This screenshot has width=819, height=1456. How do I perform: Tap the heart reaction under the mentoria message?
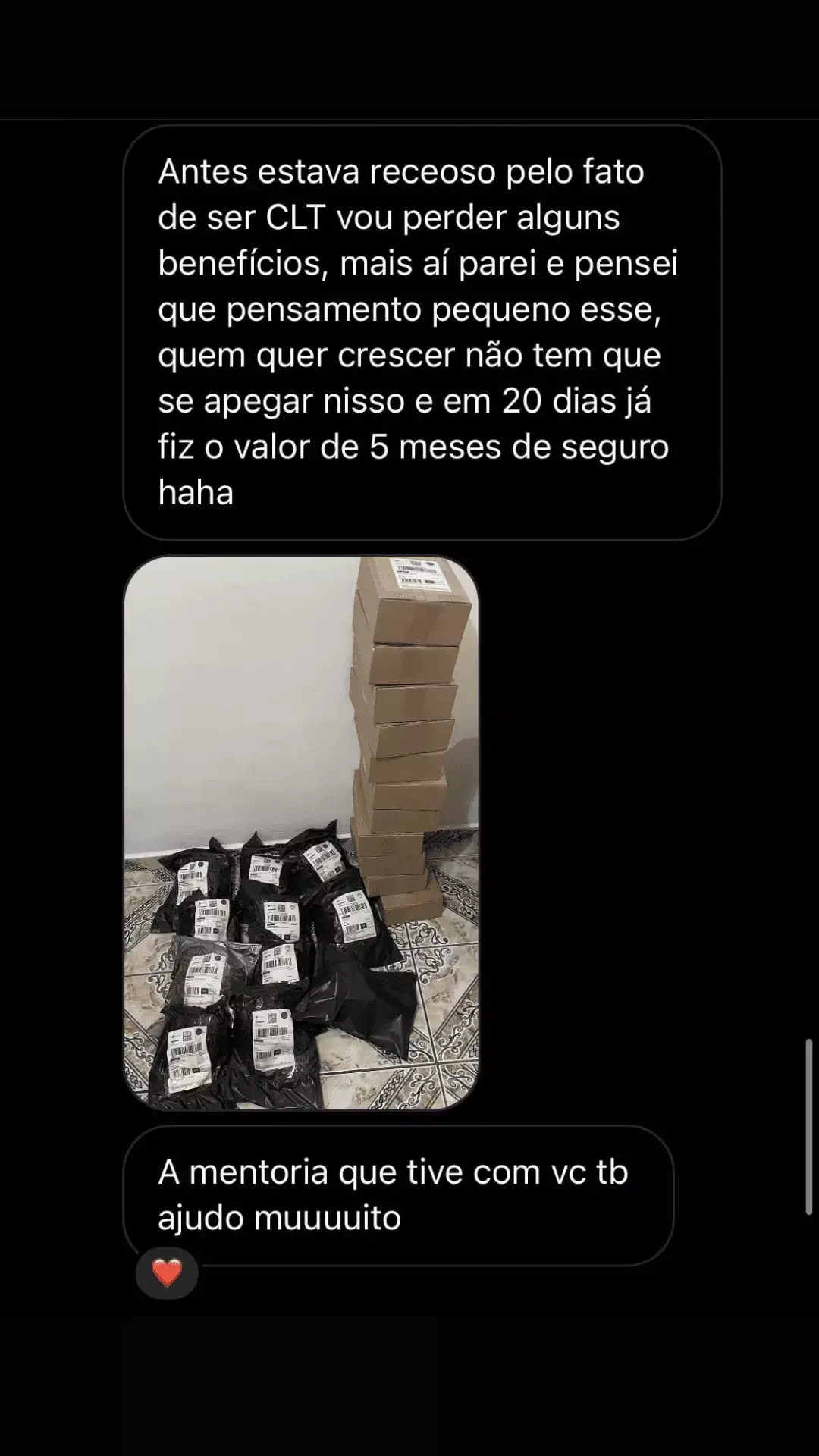167,1273
